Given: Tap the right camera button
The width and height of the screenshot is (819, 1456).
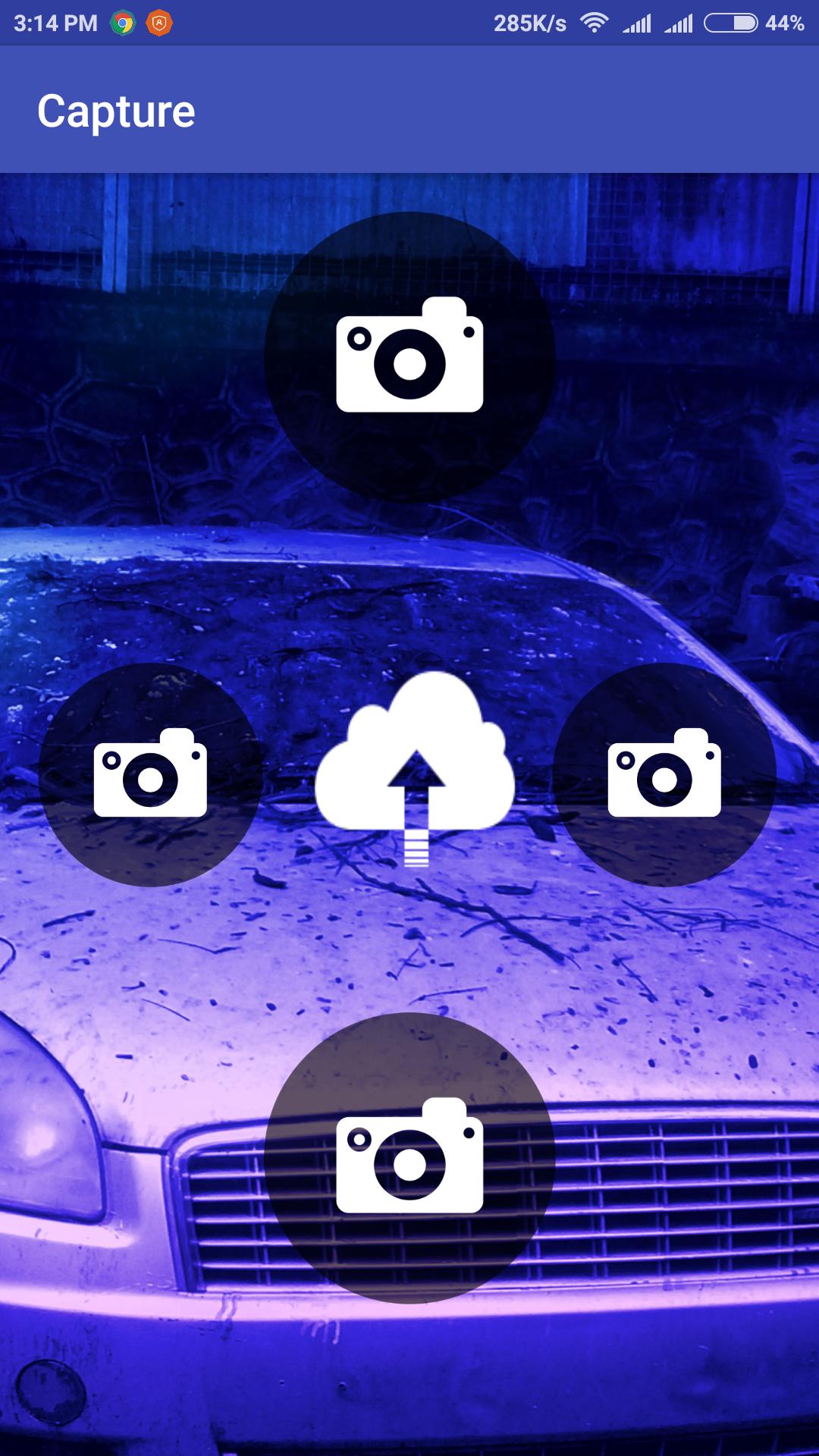Looking at the screenshot, I should [x=664, y=774].
